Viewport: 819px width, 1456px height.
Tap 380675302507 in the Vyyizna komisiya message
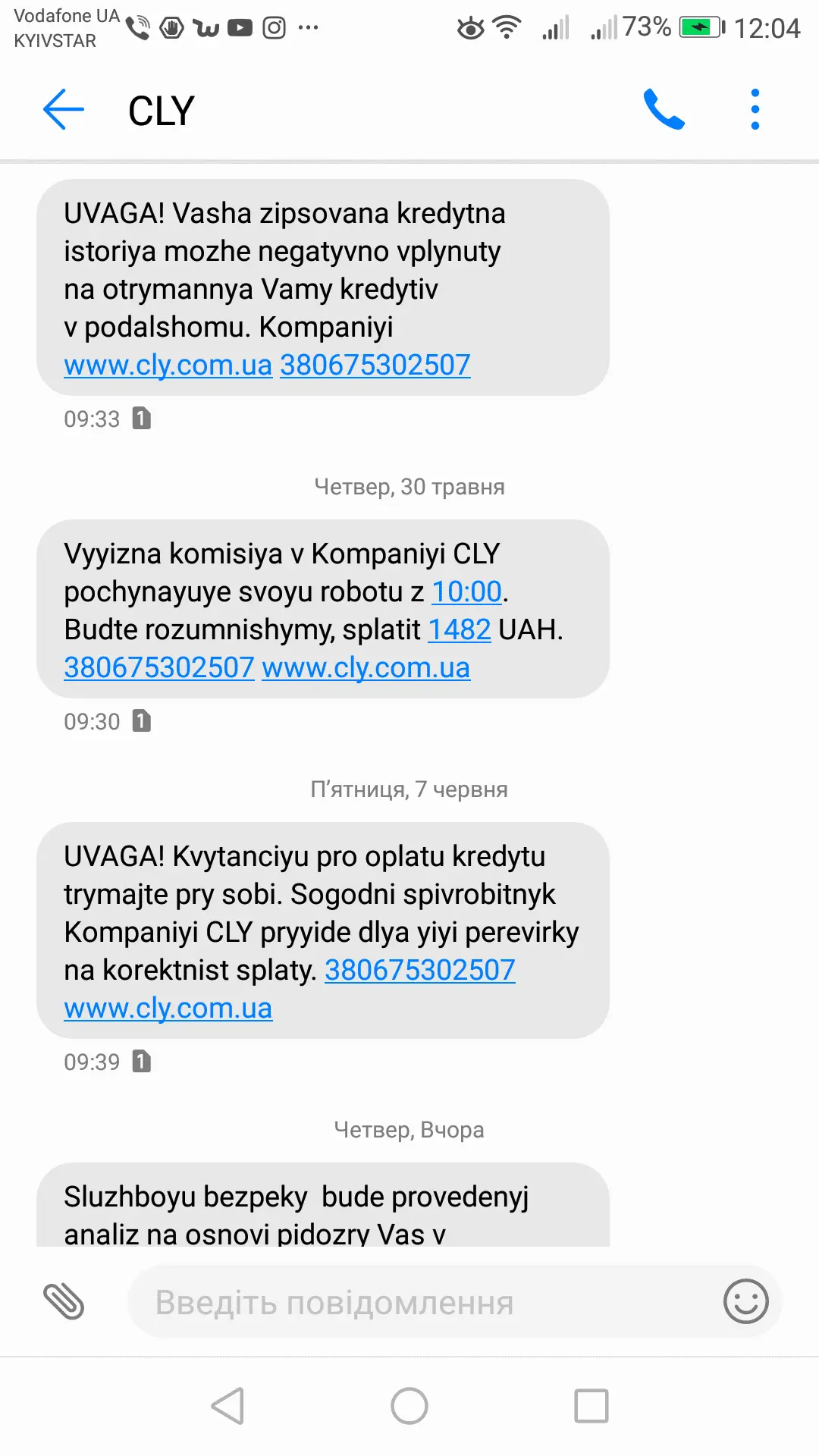click(158, 667)
